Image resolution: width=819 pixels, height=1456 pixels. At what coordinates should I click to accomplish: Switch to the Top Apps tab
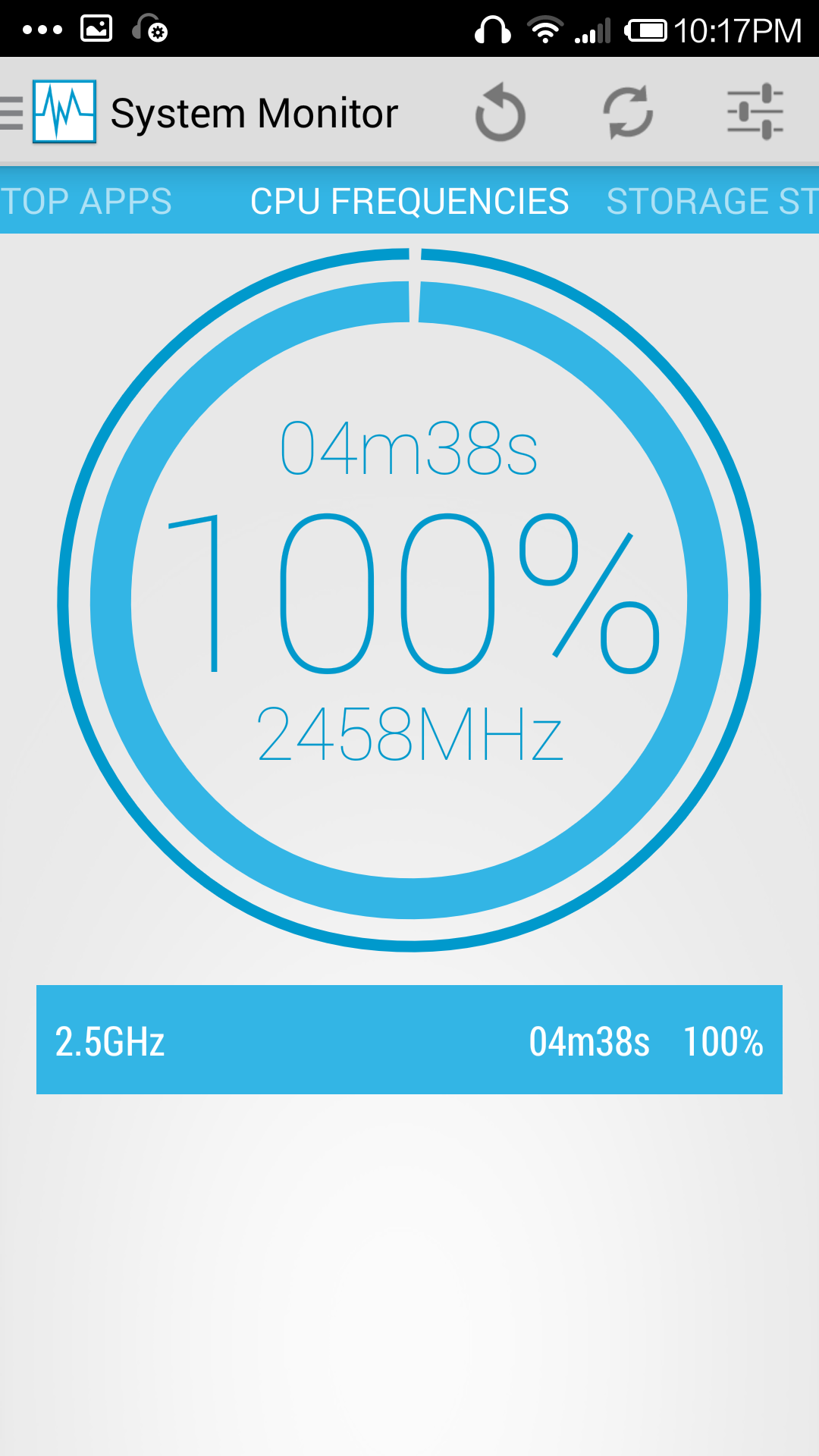pyautogui.click(x=86, y=202)
